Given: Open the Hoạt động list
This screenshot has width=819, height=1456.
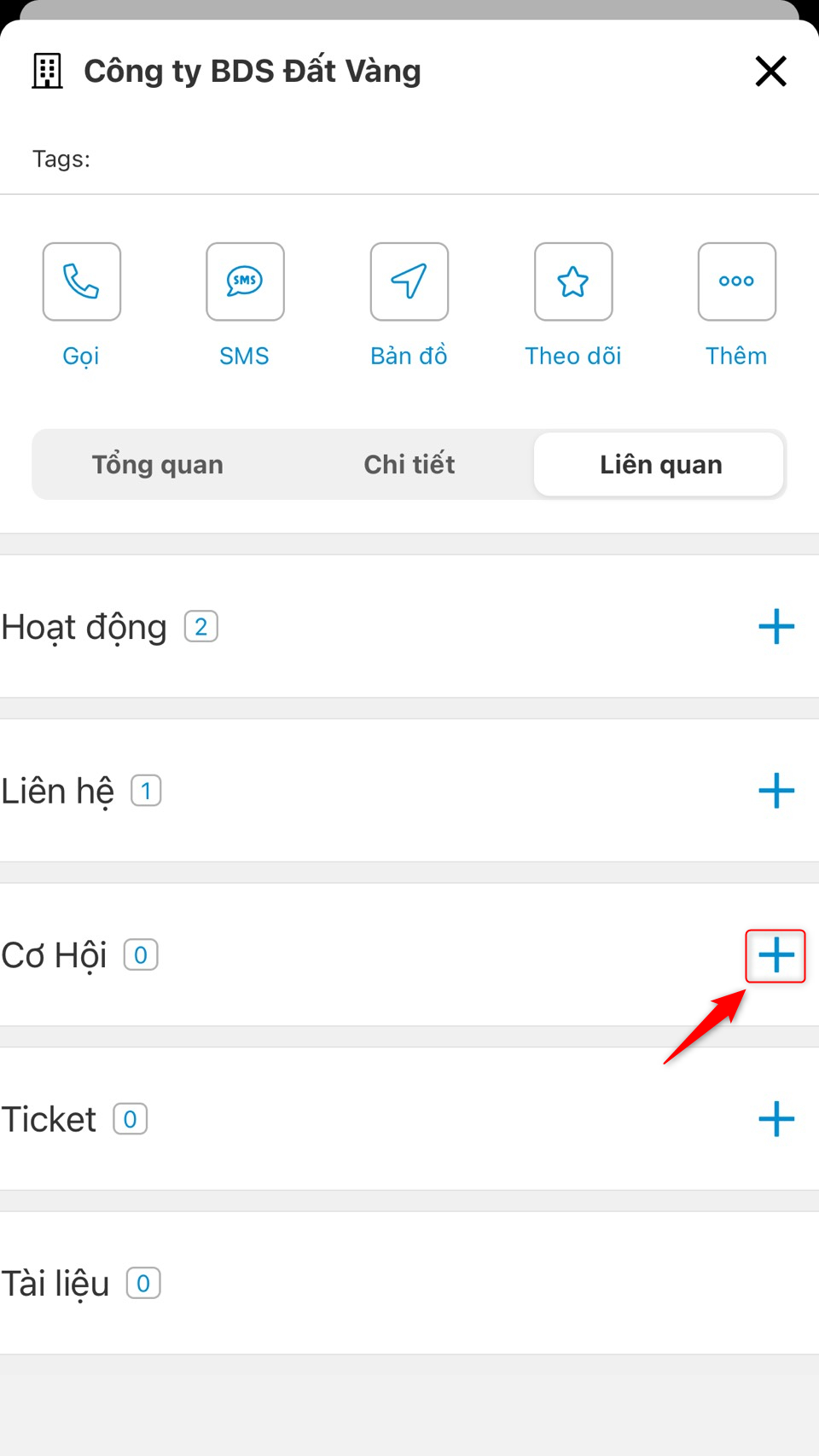Looking at the screenshot, I should [x=109, y=627].
